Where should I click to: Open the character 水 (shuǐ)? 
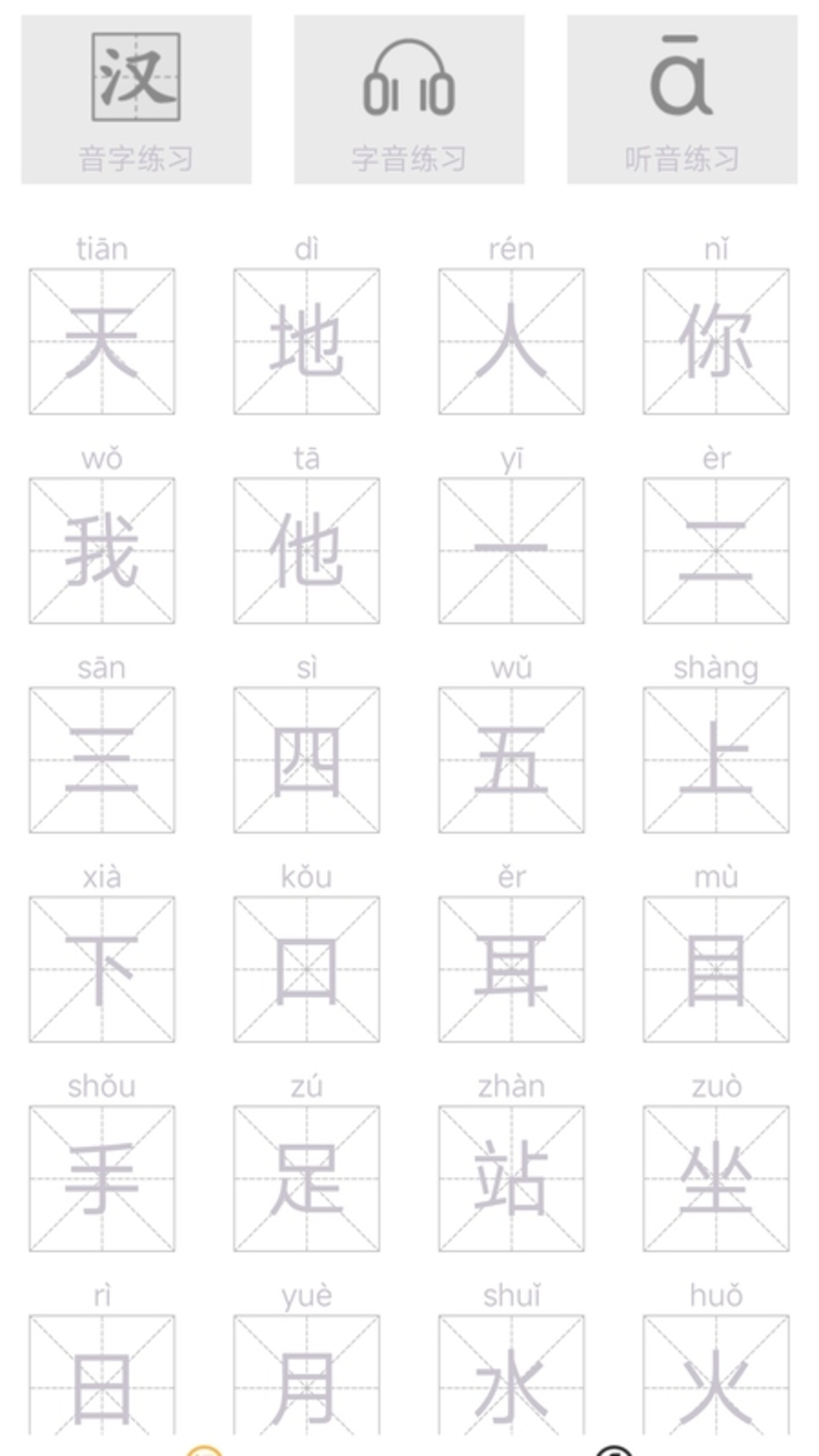pyautogui.click(x=511, y=1376)
